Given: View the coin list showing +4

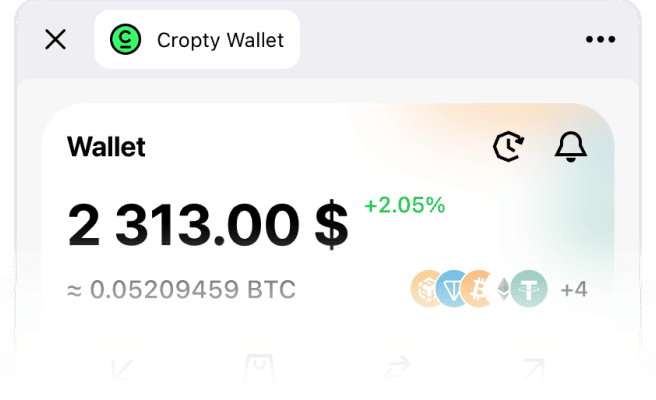Looking at the screenshot, I should pos(574,290).
